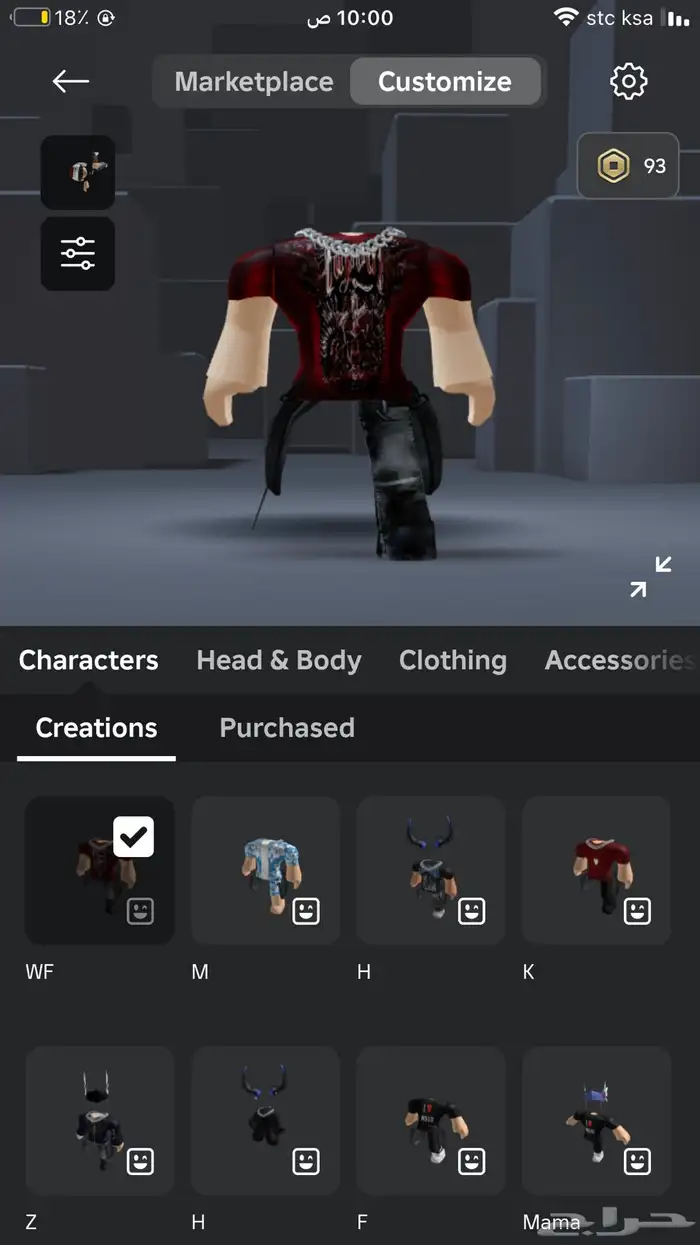Select the Creations sub-tab
Screen dimensions: 700x1245
(x=96, y=728)
